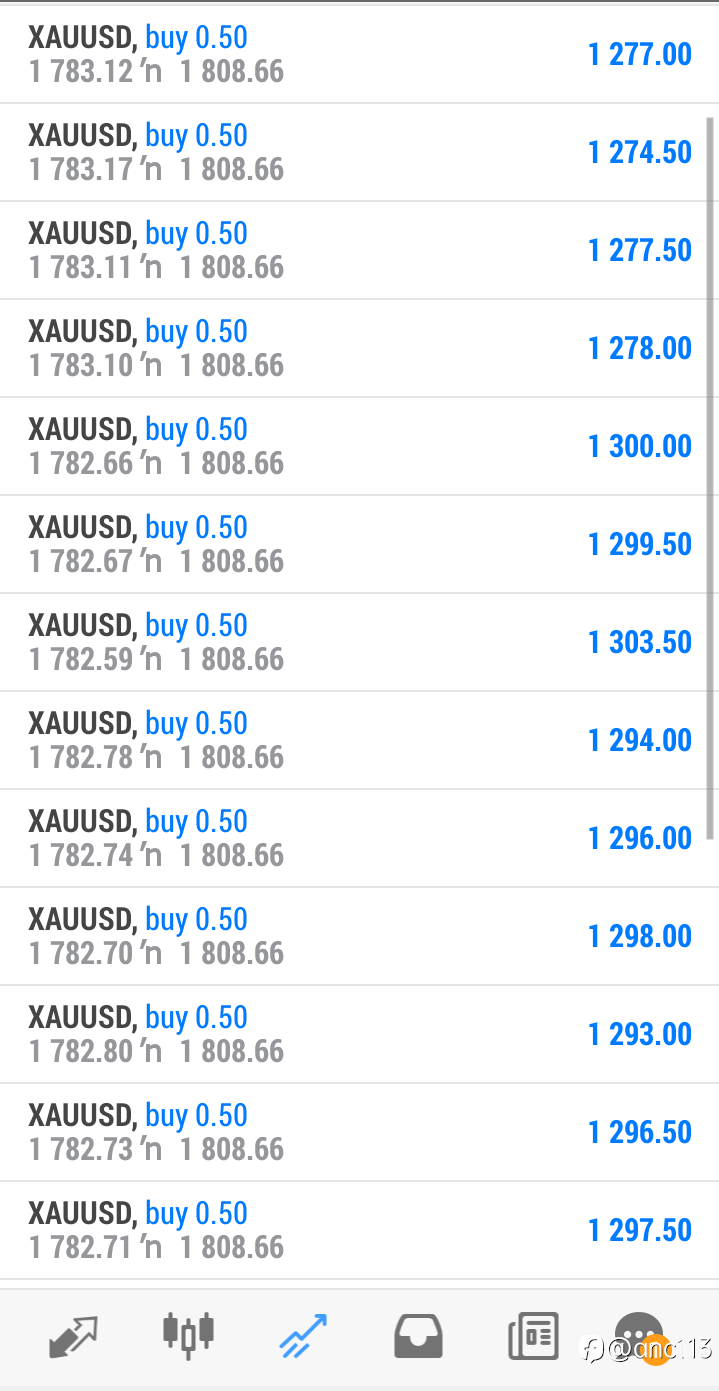The image size is (719, 1391).
Task: Expand the XAUUSD buy at 1 782.78
Action: 359,740
